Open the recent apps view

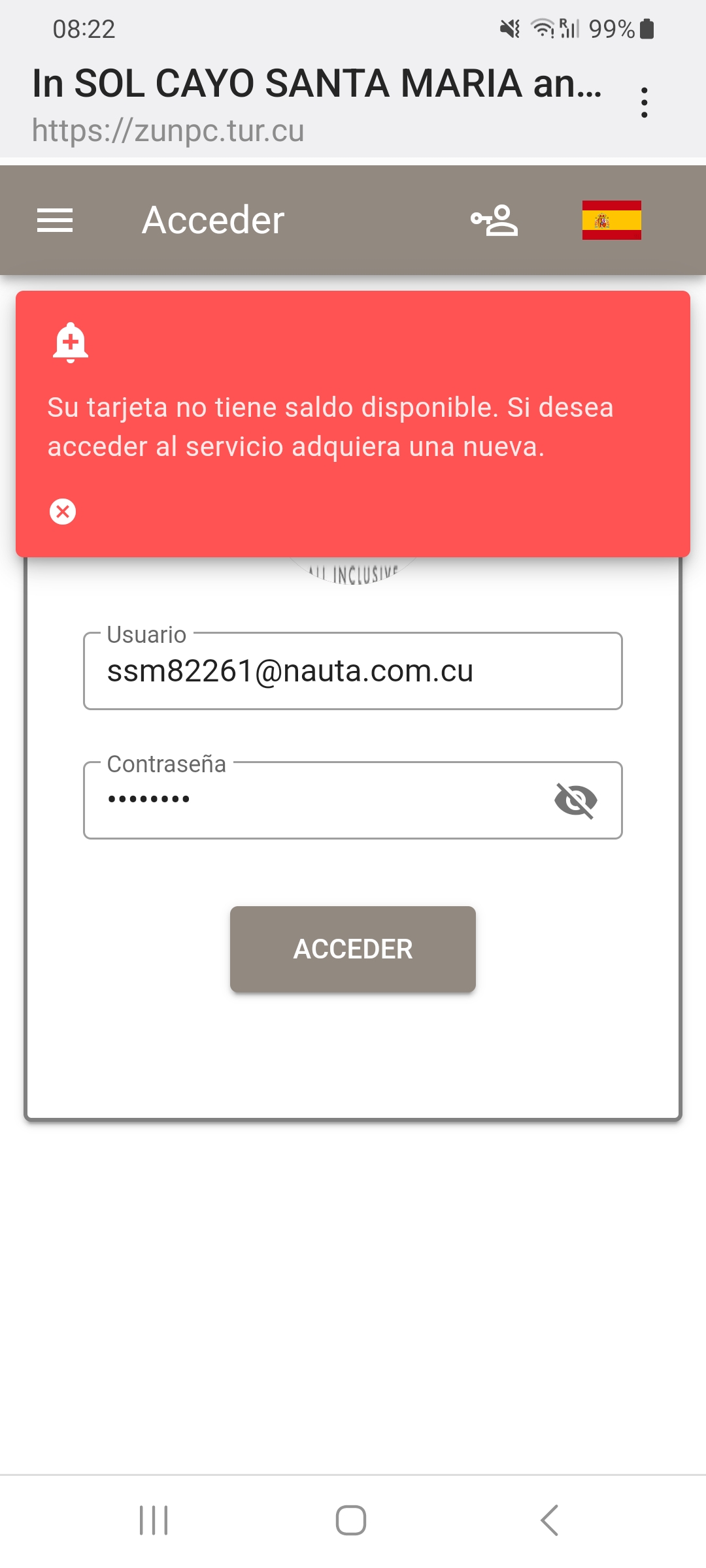(154, 1520)
